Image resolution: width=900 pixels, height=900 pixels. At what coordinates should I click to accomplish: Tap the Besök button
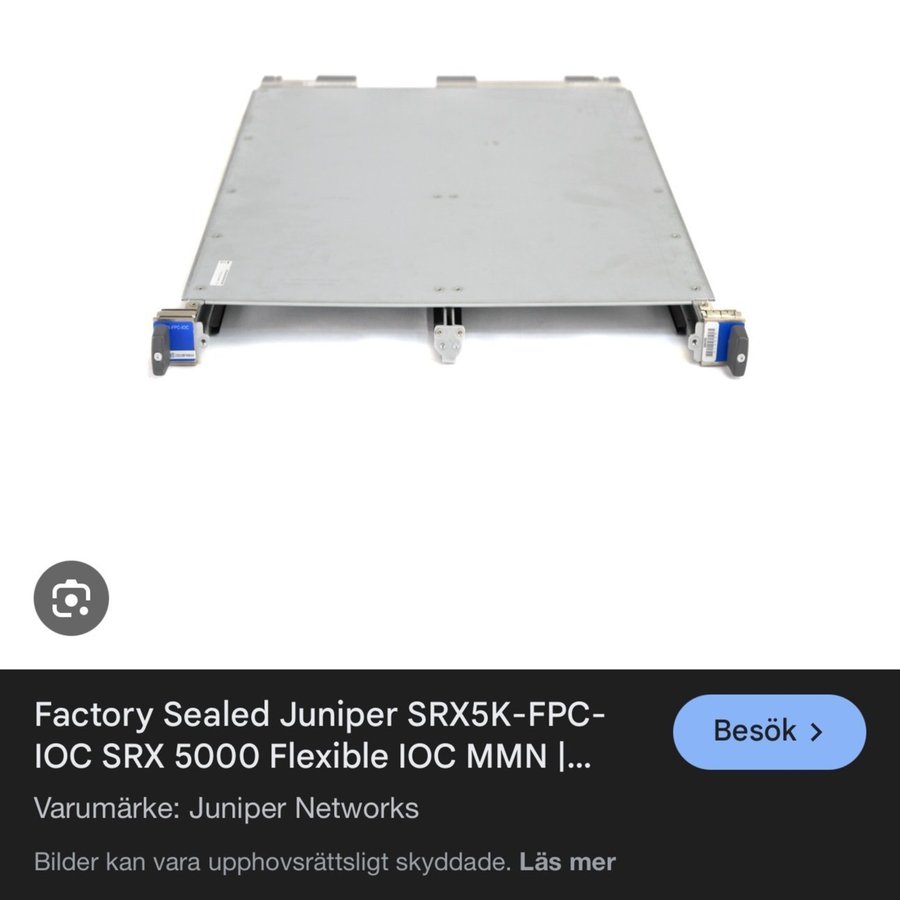[x=769, y=731]
